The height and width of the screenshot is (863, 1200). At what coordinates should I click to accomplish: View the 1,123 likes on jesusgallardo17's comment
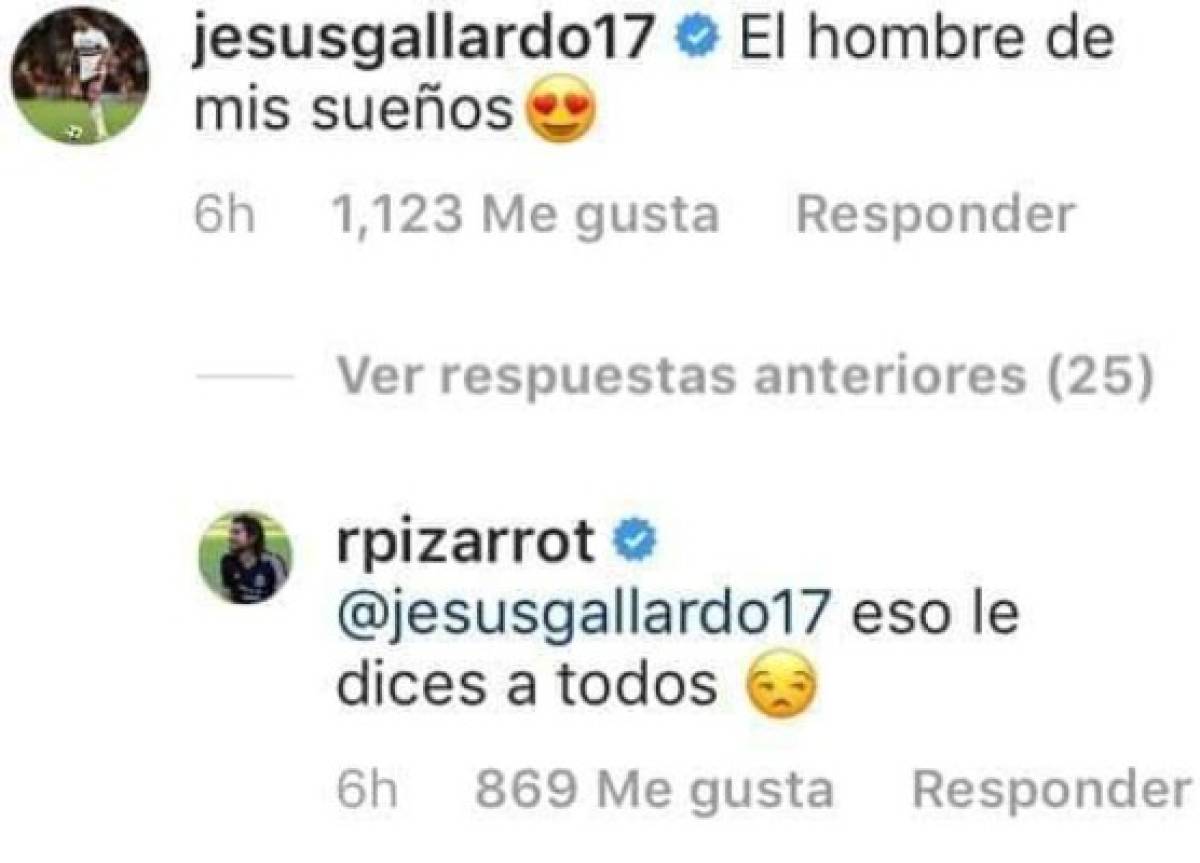524,214
